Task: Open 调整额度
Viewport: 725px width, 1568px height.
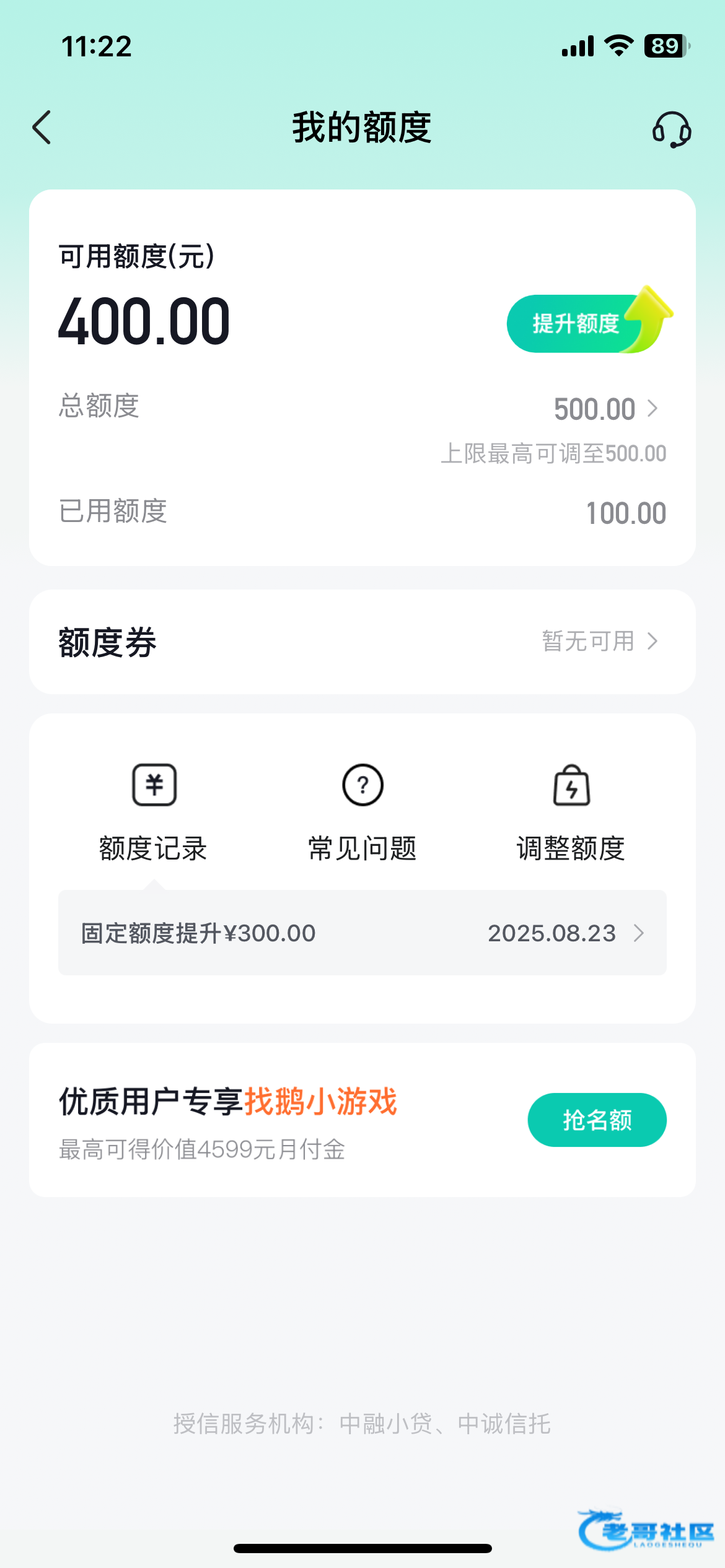Action: coord(571,812)
